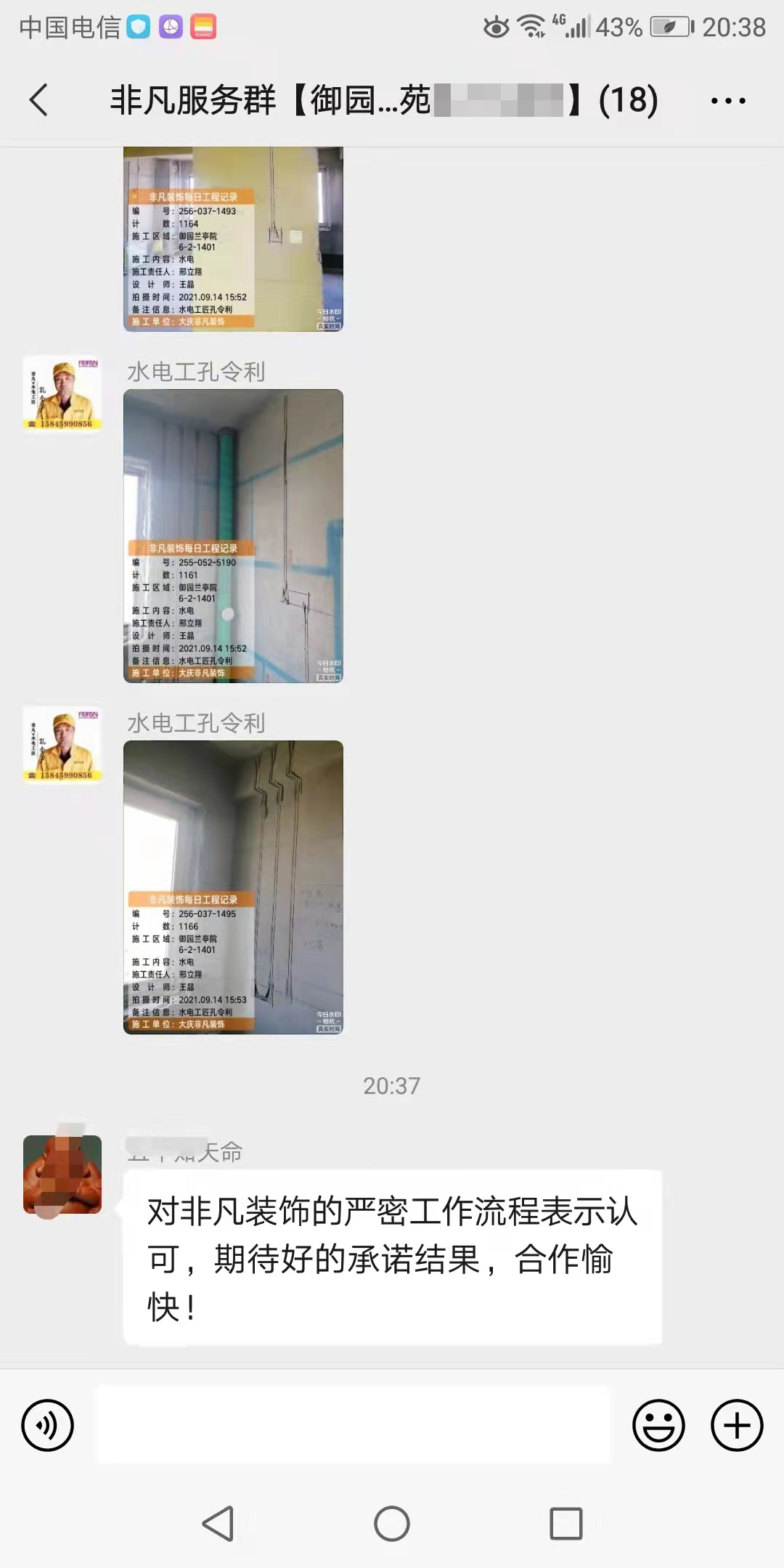Open the photo numbered 256-037-1493
This screenshot has height=1568, width=784.
click(233, 240)
